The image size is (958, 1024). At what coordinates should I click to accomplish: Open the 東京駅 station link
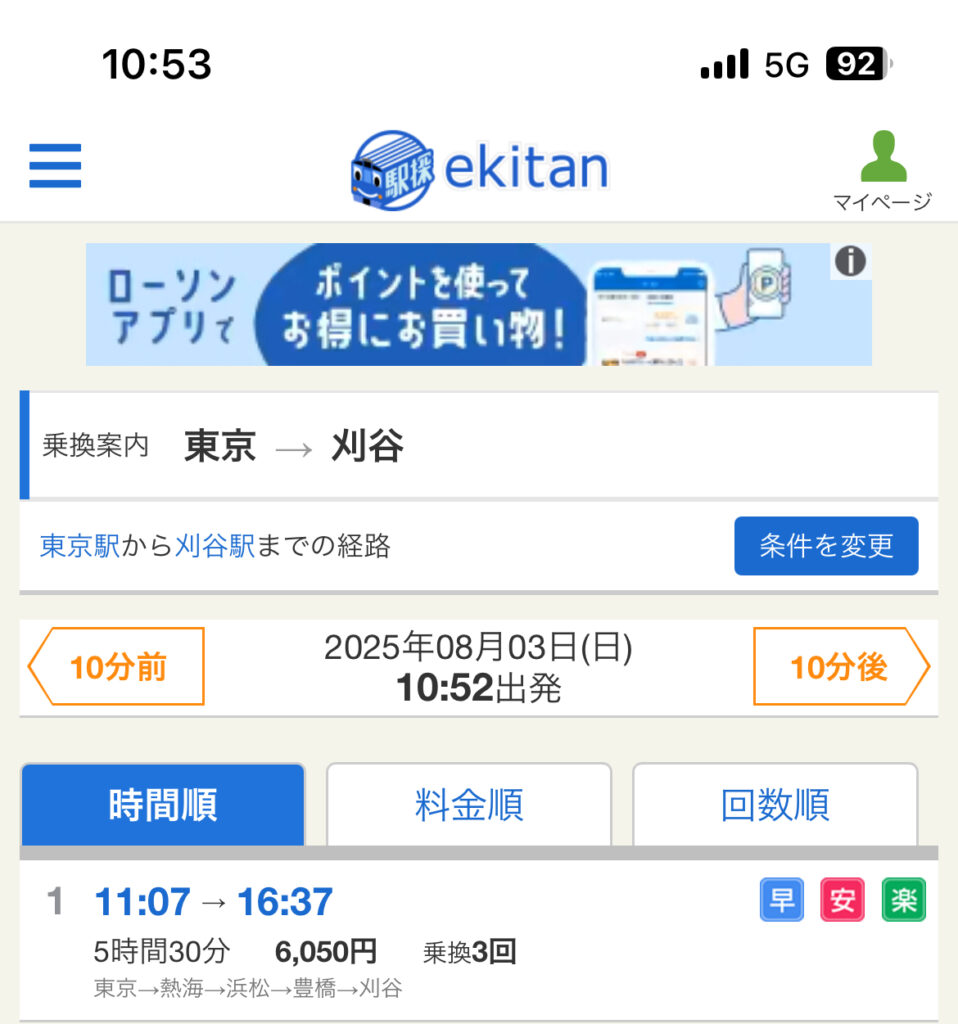point(80,546)
